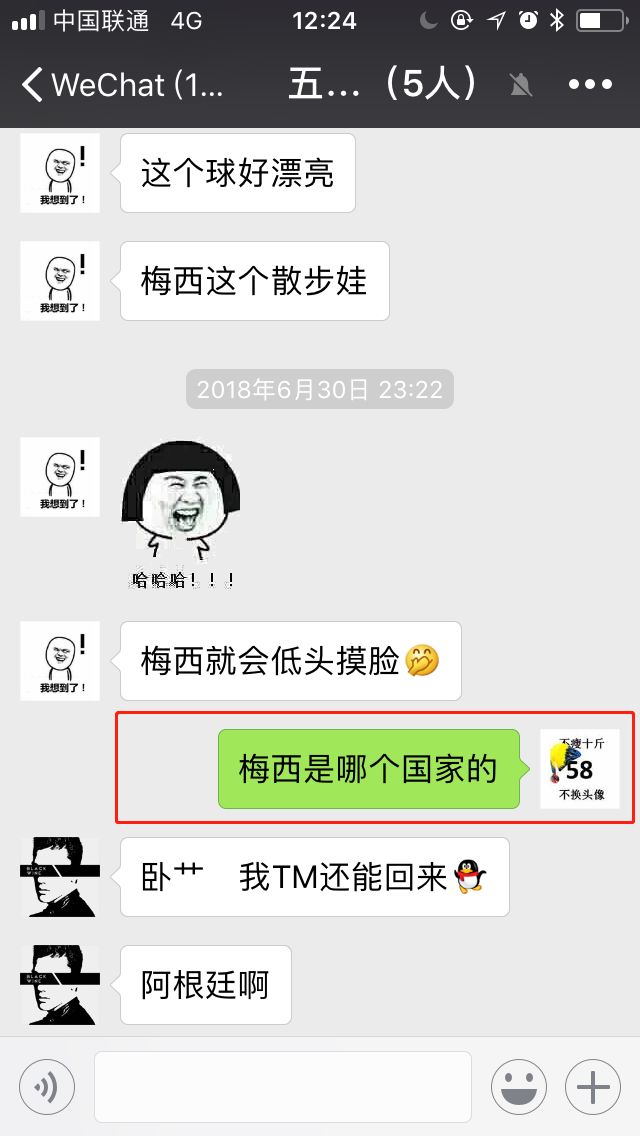Open the plus attachments menu
Viewport: 640px width, 1136px height.
point(593,1086)
